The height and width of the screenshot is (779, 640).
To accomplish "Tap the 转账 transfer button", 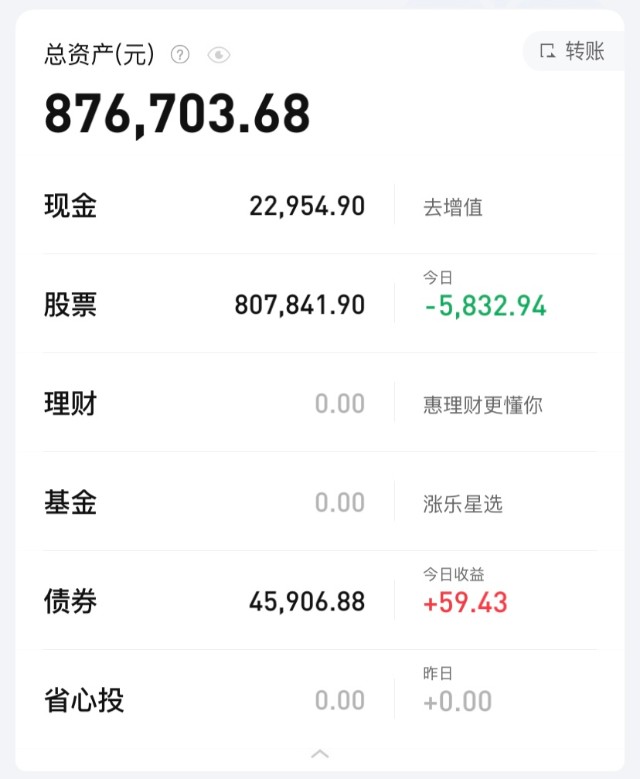I will click(573, 51).
